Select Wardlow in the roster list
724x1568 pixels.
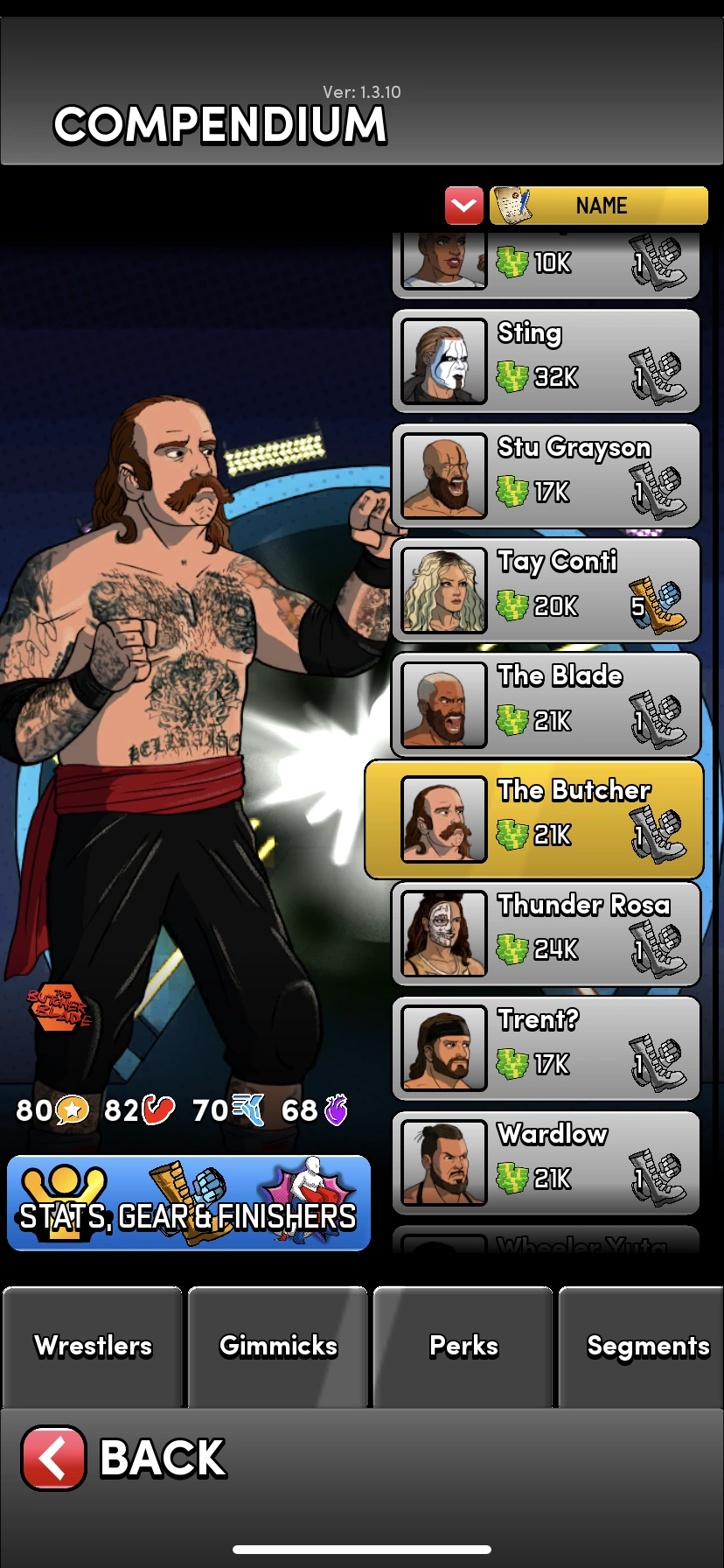pyautogui.click(x=546, y=1163)
